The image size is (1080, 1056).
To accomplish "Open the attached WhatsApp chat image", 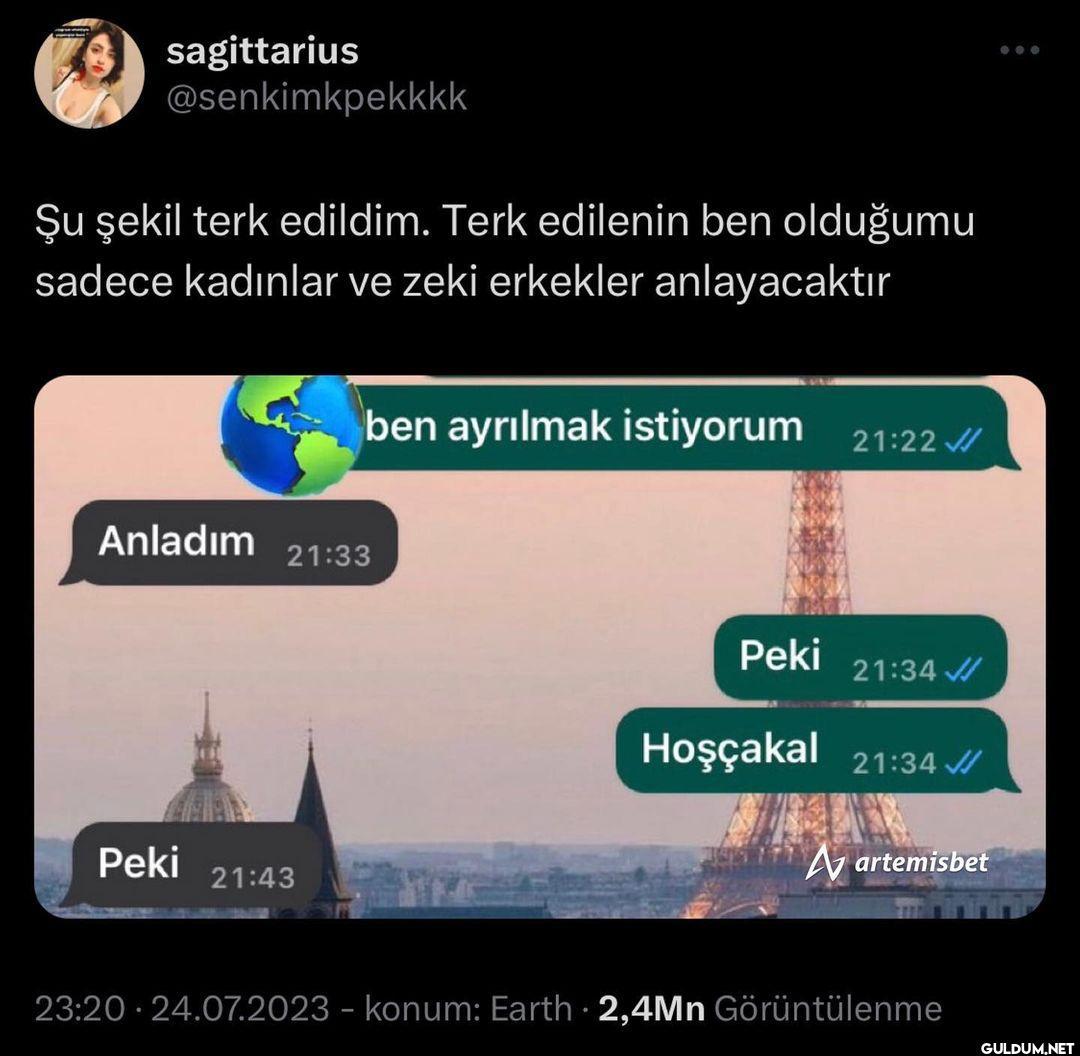I will [x=540, y=646].
